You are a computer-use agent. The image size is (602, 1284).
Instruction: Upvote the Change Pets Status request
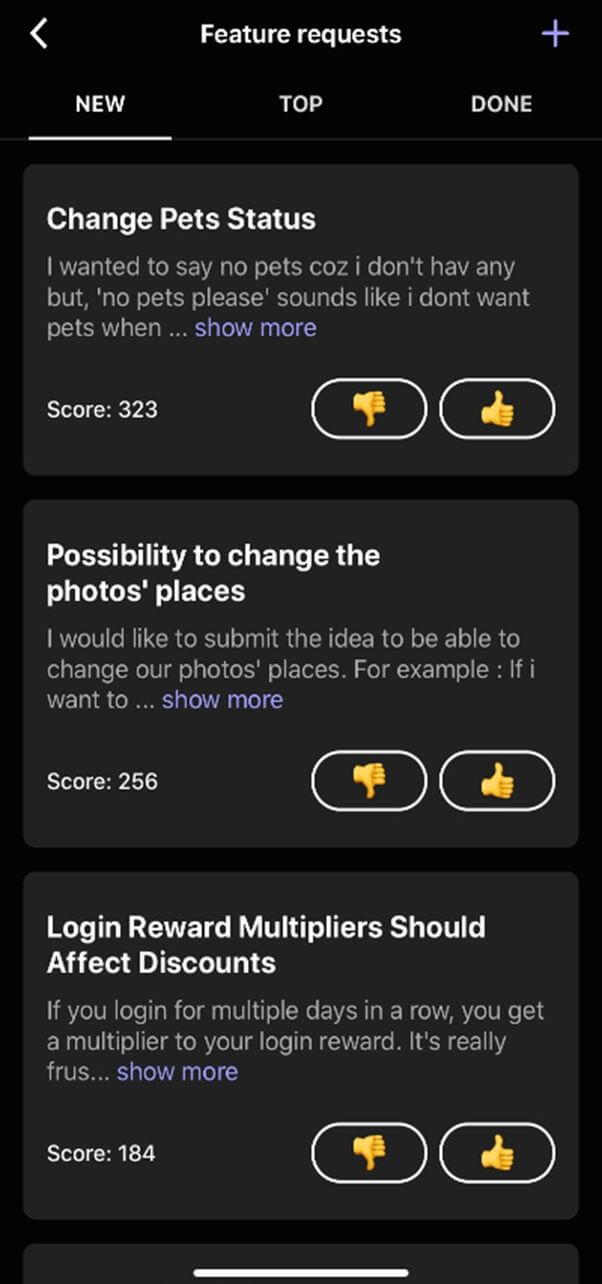pos(497,409)
